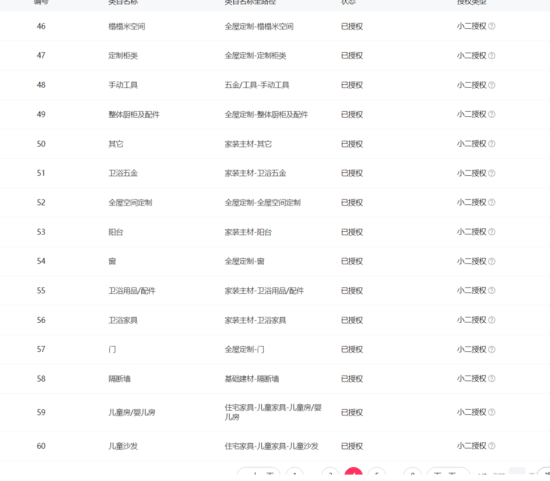Open the help icon in row 57

point(492,349)
